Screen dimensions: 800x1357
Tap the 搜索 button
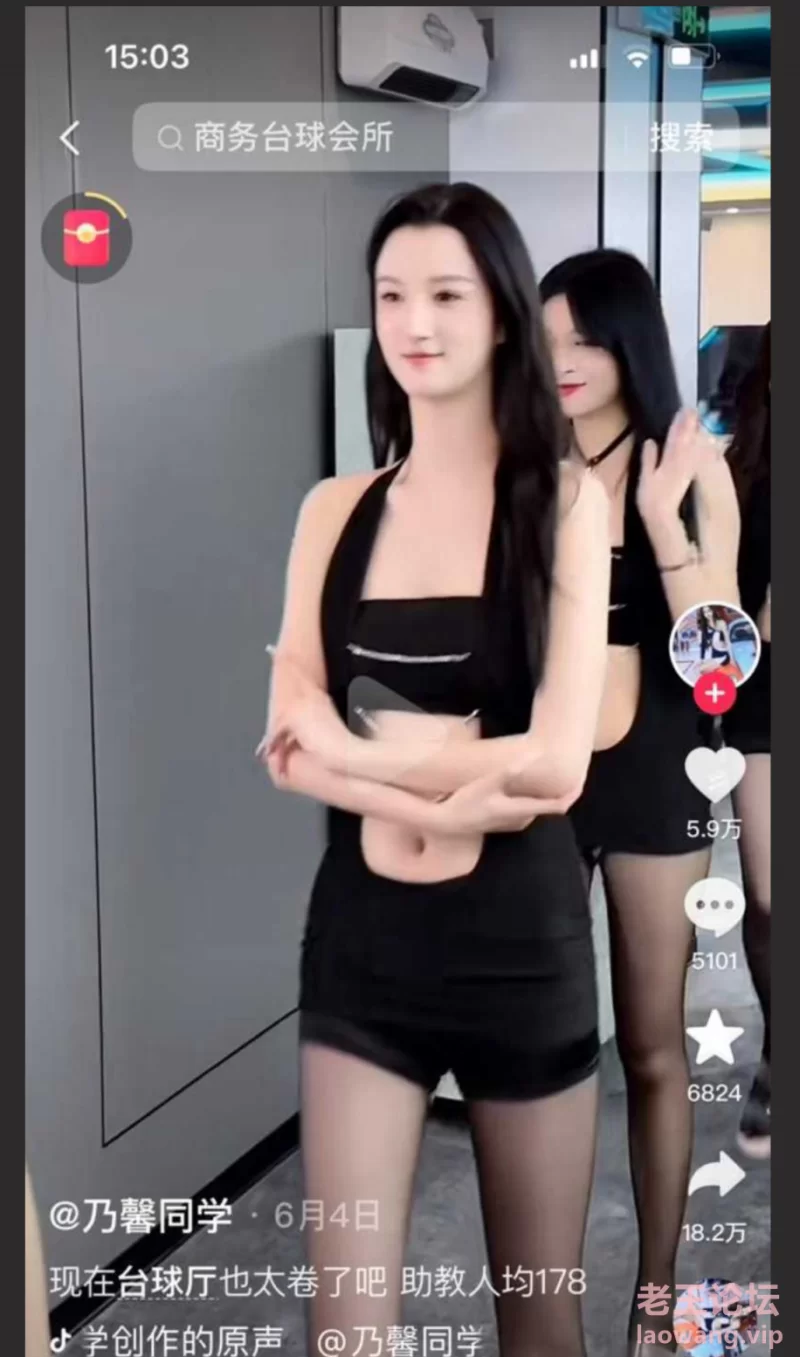[681, 137]
